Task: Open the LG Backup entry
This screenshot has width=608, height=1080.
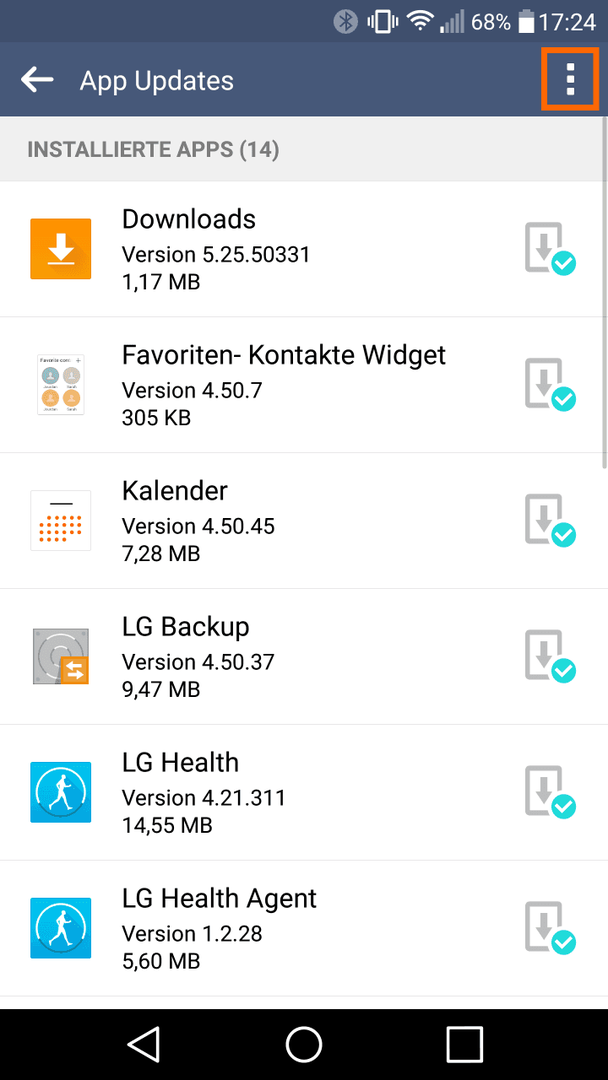Action: [x=304, y=656]
